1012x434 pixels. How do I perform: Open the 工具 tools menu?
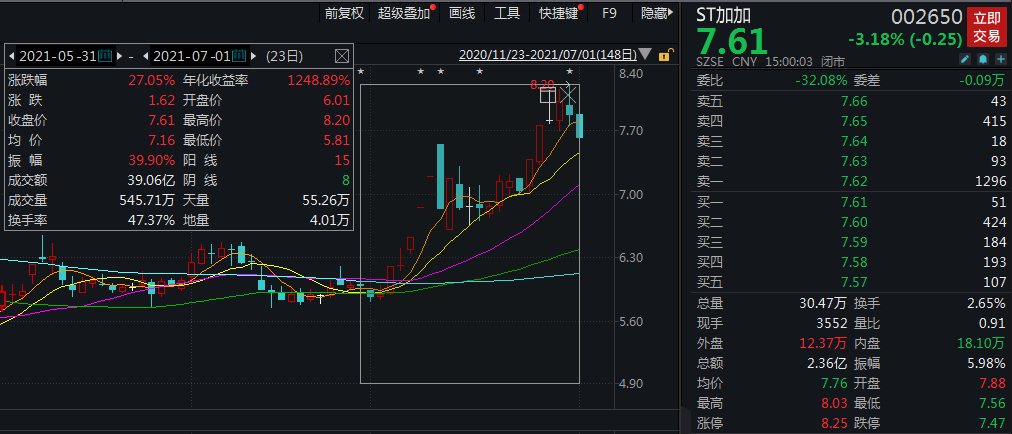point(507,13)
